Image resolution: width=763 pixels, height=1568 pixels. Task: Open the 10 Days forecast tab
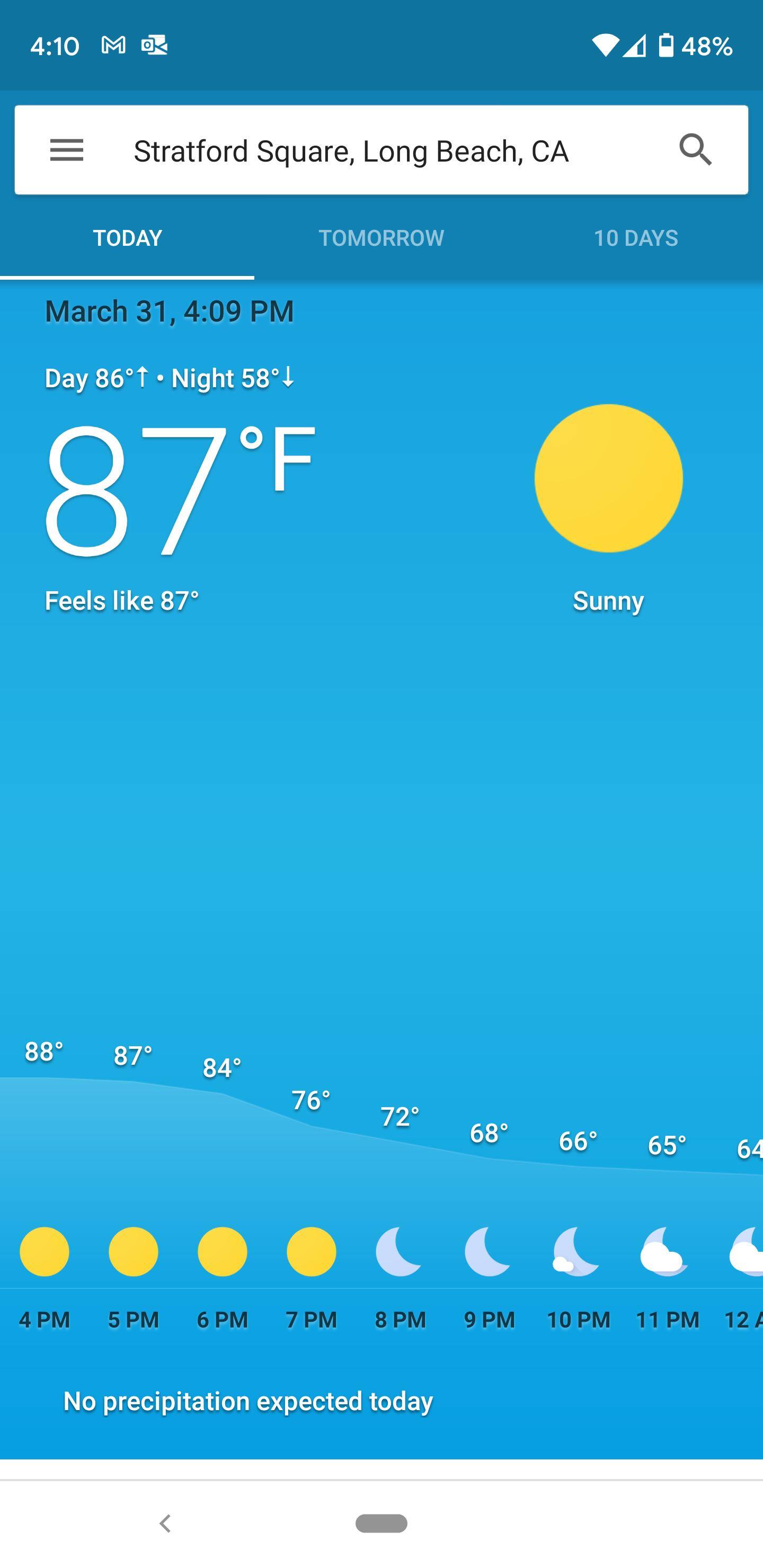coord(635,238)
